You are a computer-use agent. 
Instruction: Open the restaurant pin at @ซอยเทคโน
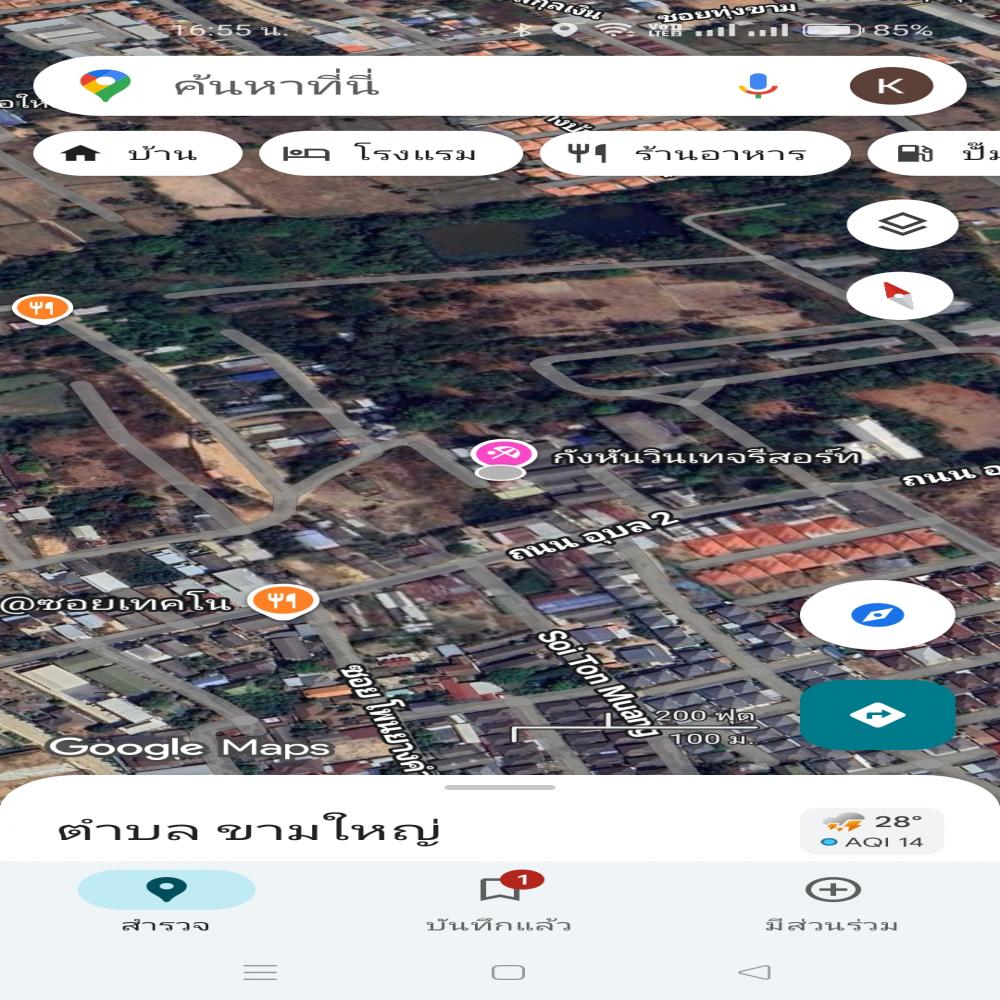point(283,601)
